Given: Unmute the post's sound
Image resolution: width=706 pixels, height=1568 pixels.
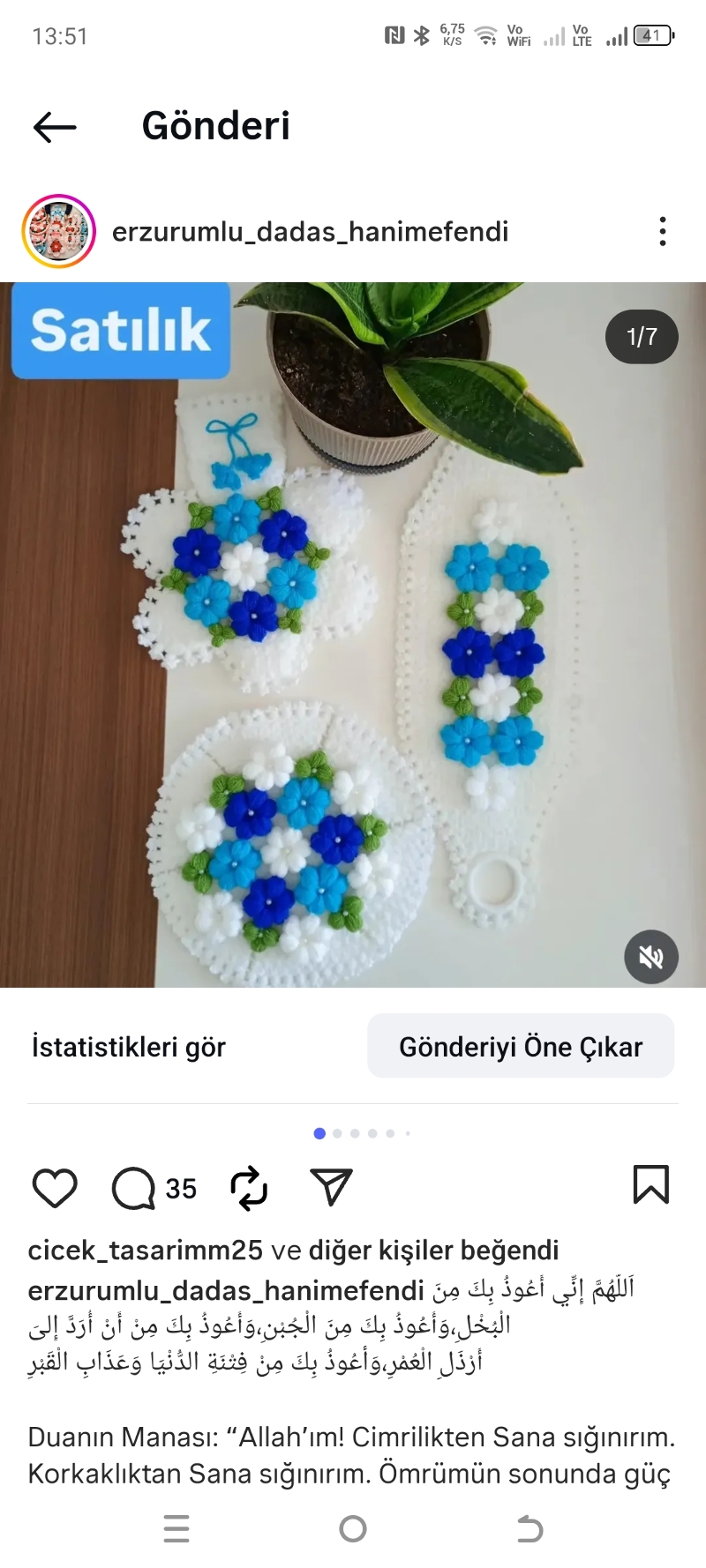Looking at the screenshot, I should coord(651,957).
